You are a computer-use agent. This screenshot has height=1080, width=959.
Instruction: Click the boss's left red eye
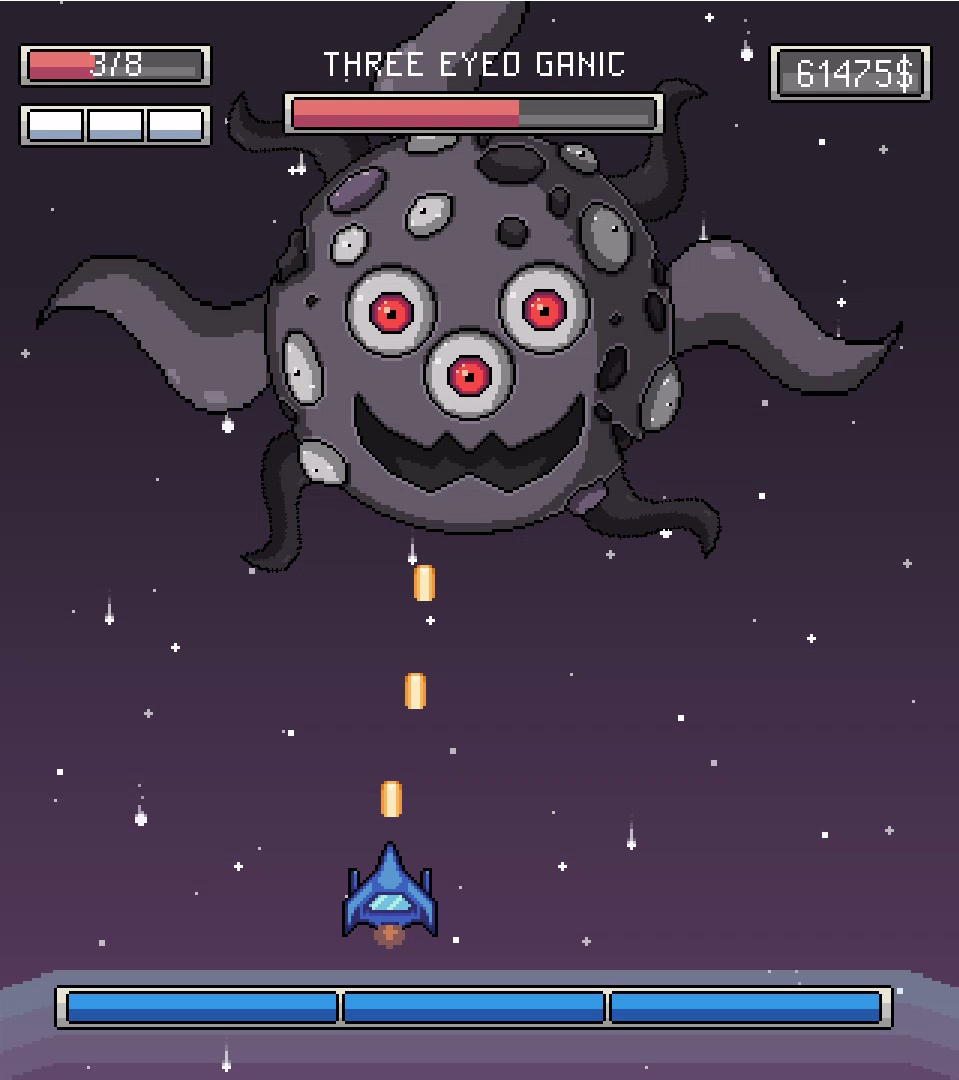(393, 312)
